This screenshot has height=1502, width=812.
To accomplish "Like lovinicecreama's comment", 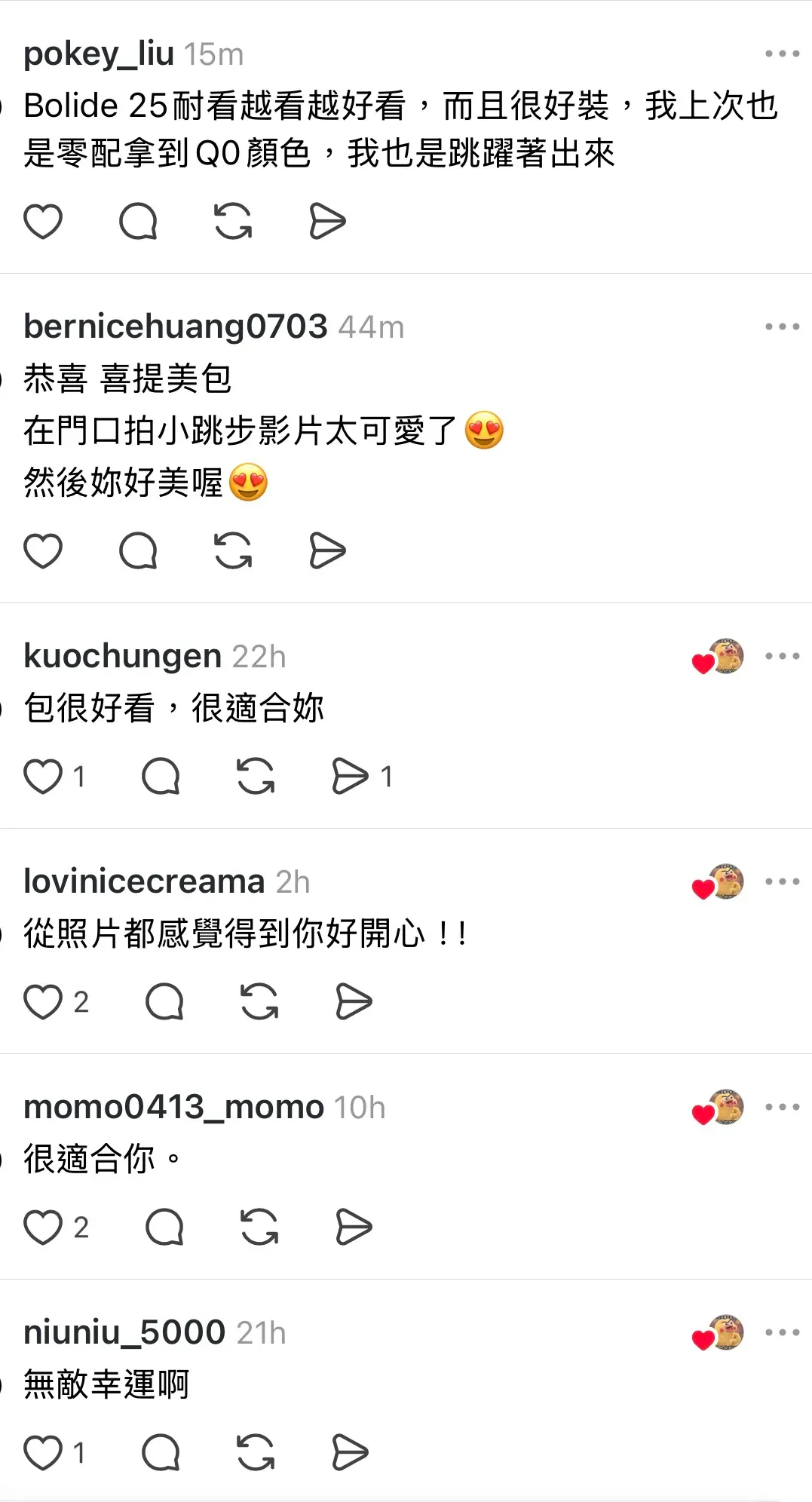I will tap(43, 1002).
